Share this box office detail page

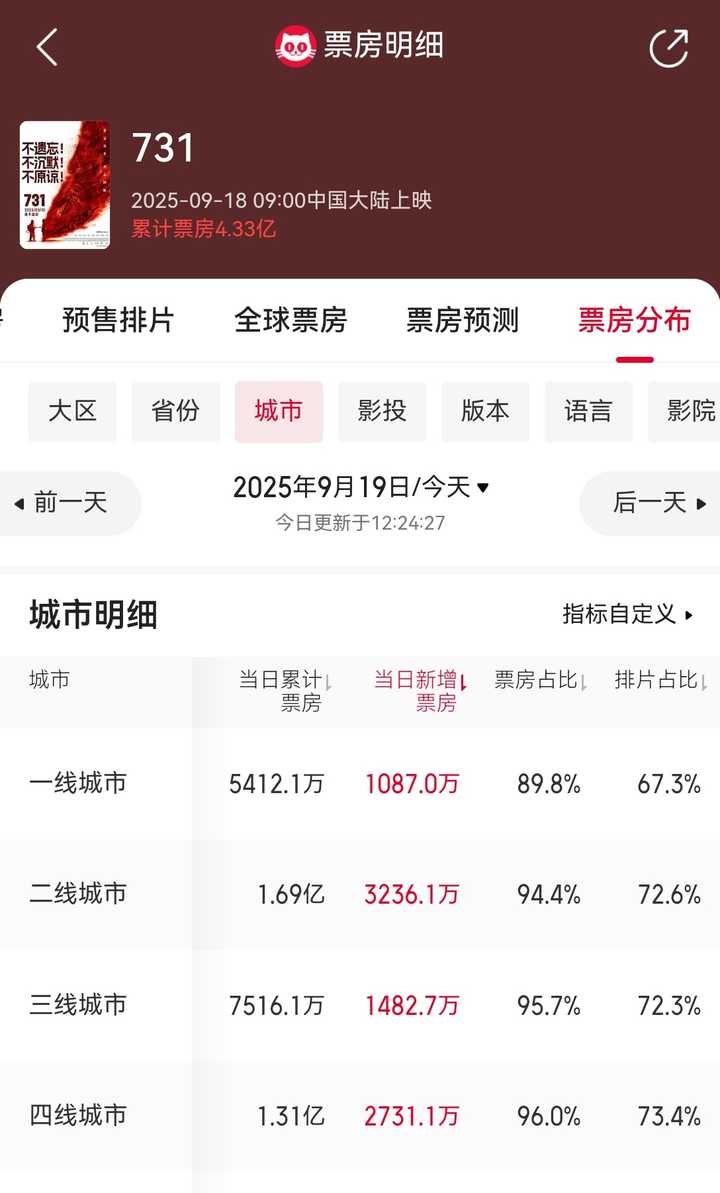point(668,47)
